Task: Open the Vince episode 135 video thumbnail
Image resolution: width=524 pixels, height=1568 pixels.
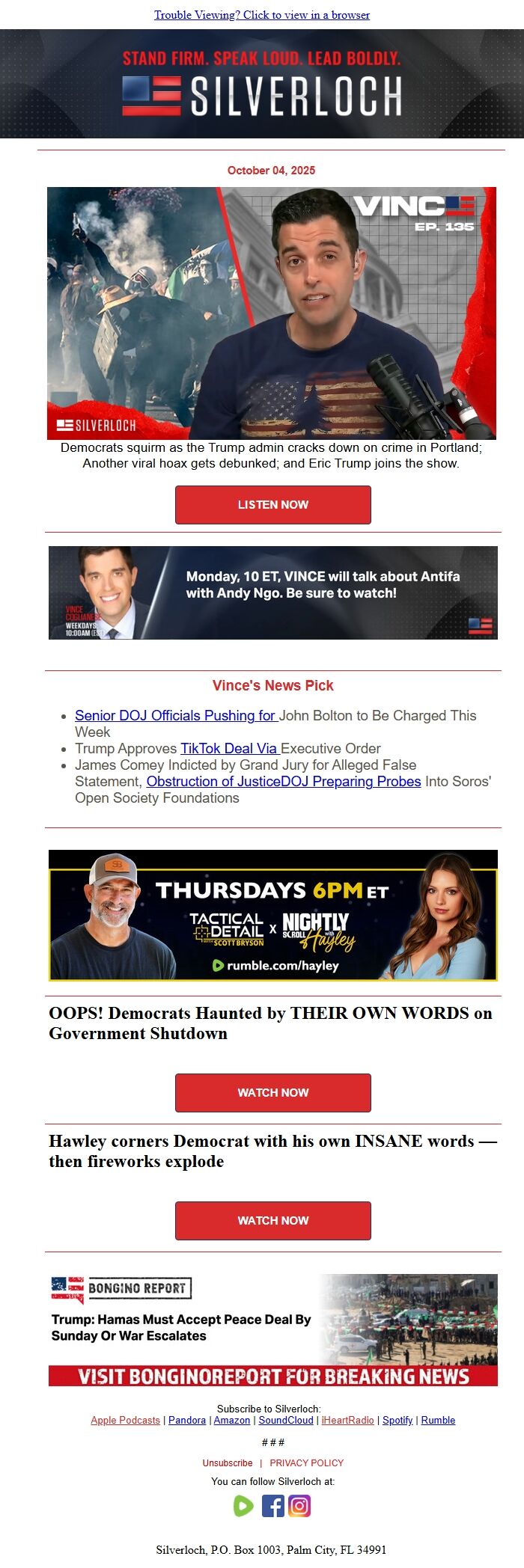Action: tap(272, 313)
